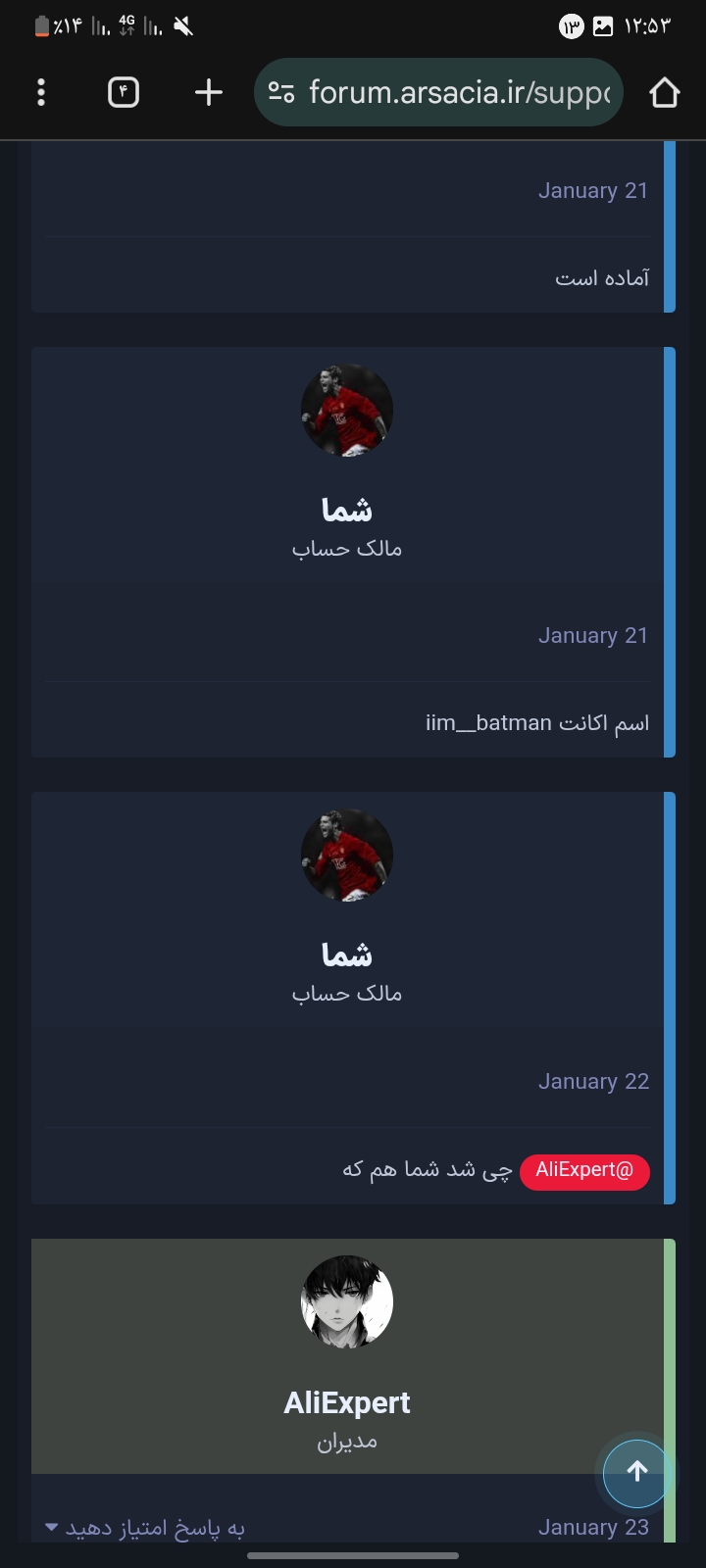Tap the @AliExpert mention tag
Image resolution: width=706 pixels, height=1568 pixels.
pyautogui.click(x=584, y=1170)
